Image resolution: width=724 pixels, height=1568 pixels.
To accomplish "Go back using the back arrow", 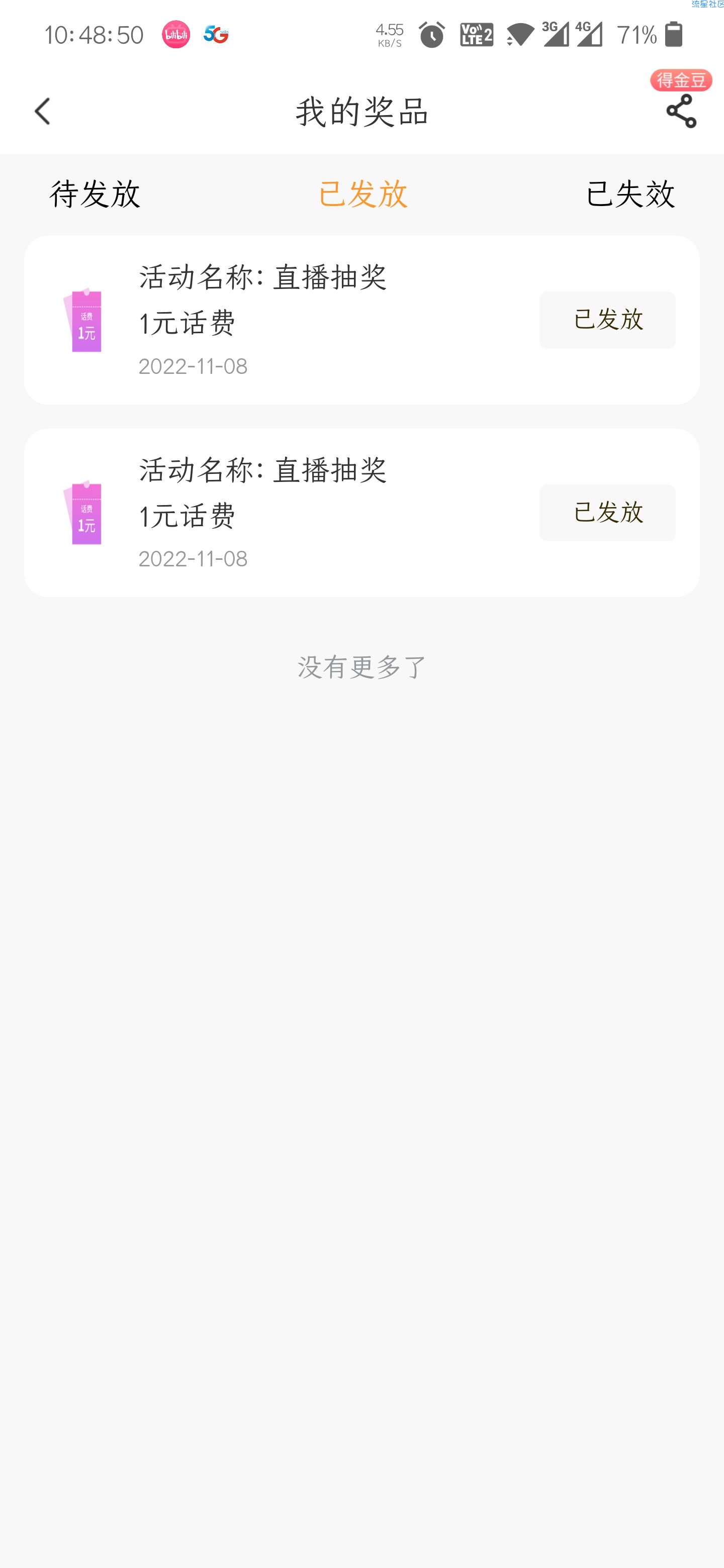I will coord(42,112).
